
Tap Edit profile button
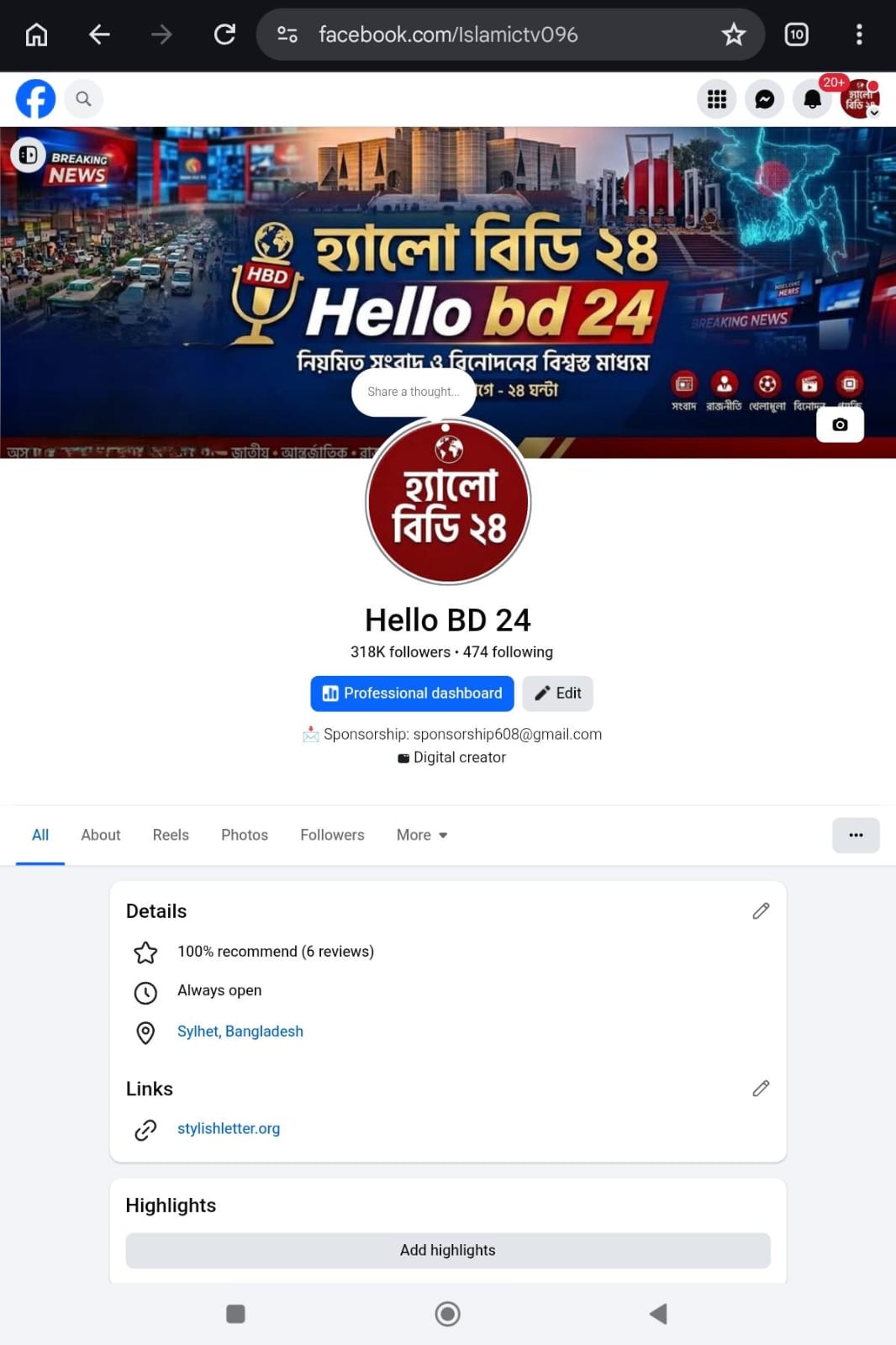tap(558, 694)
